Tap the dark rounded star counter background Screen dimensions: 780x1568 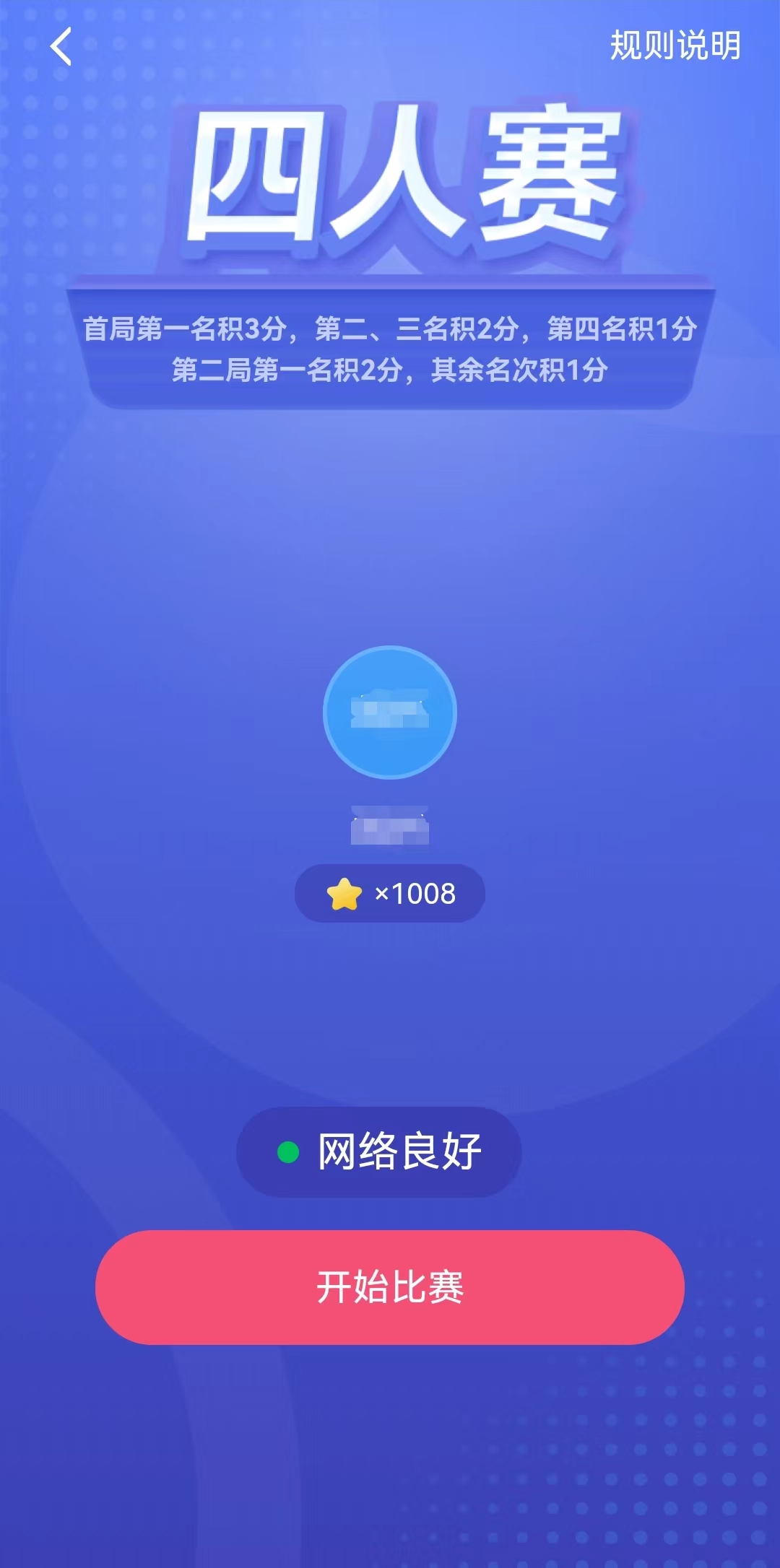[x=390, y=893]
